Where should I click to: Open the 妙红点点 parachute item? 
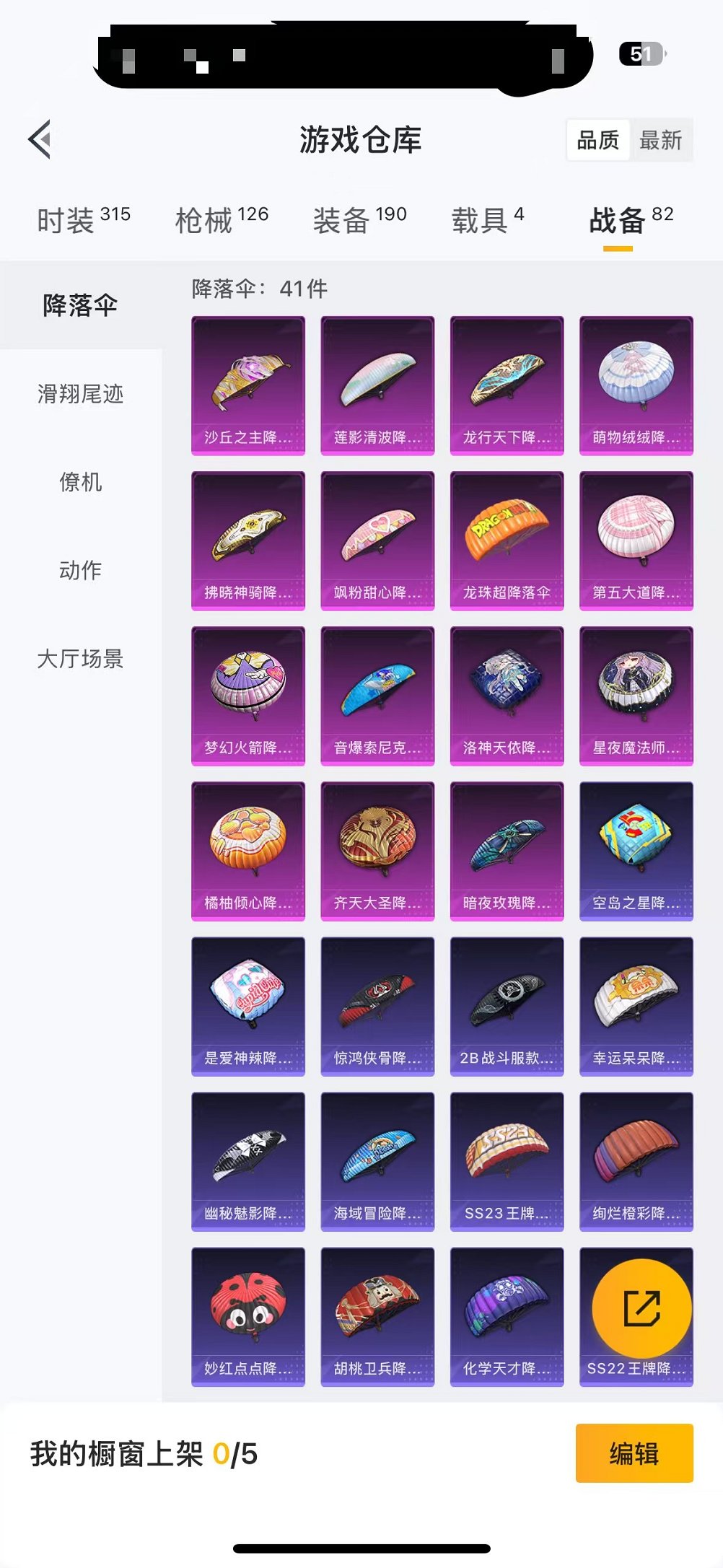pyautogui.click(x=247, y=1316)
